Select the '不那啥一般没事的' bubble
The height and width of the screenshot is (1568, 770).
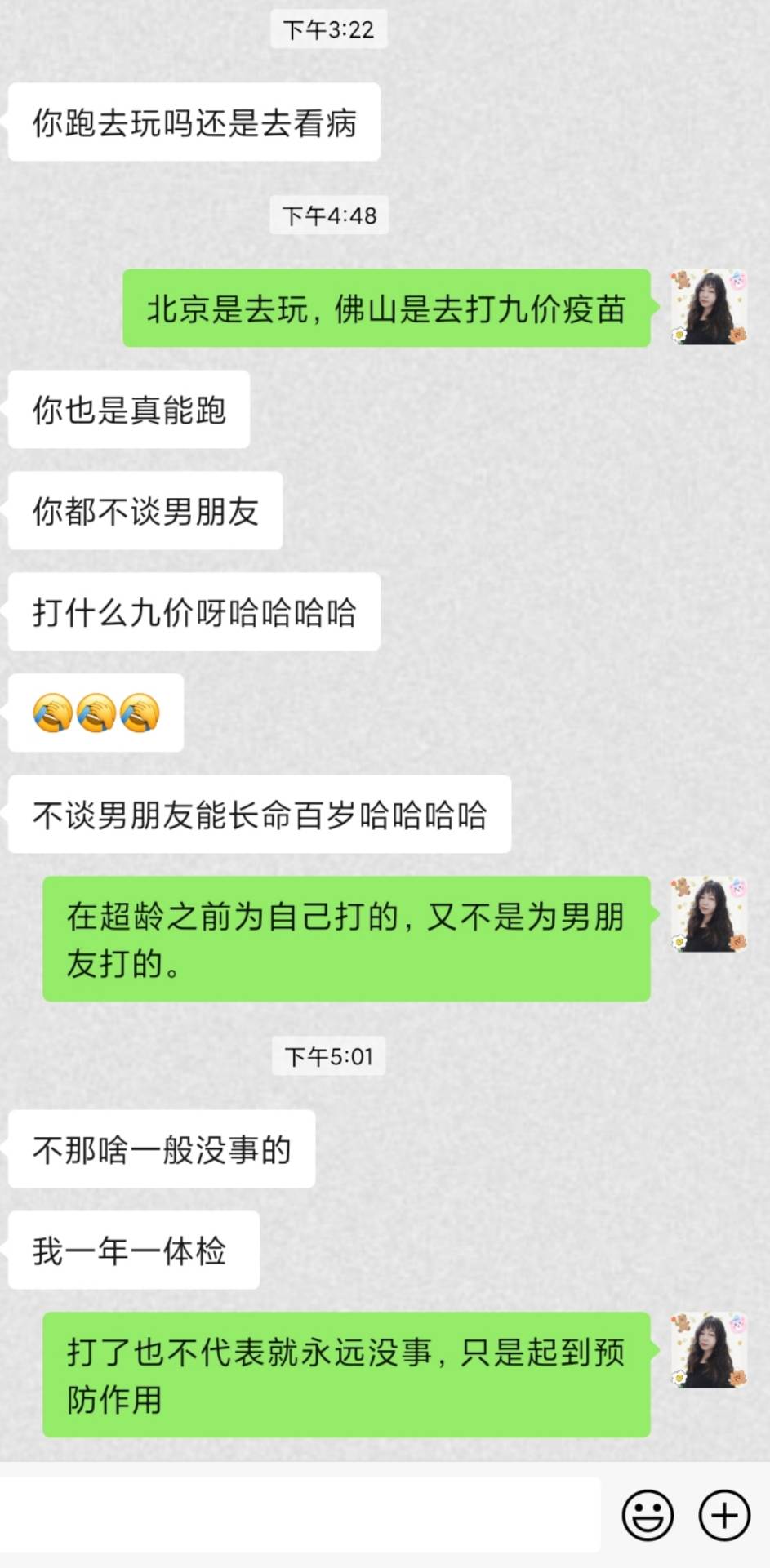click(158, 1149)
